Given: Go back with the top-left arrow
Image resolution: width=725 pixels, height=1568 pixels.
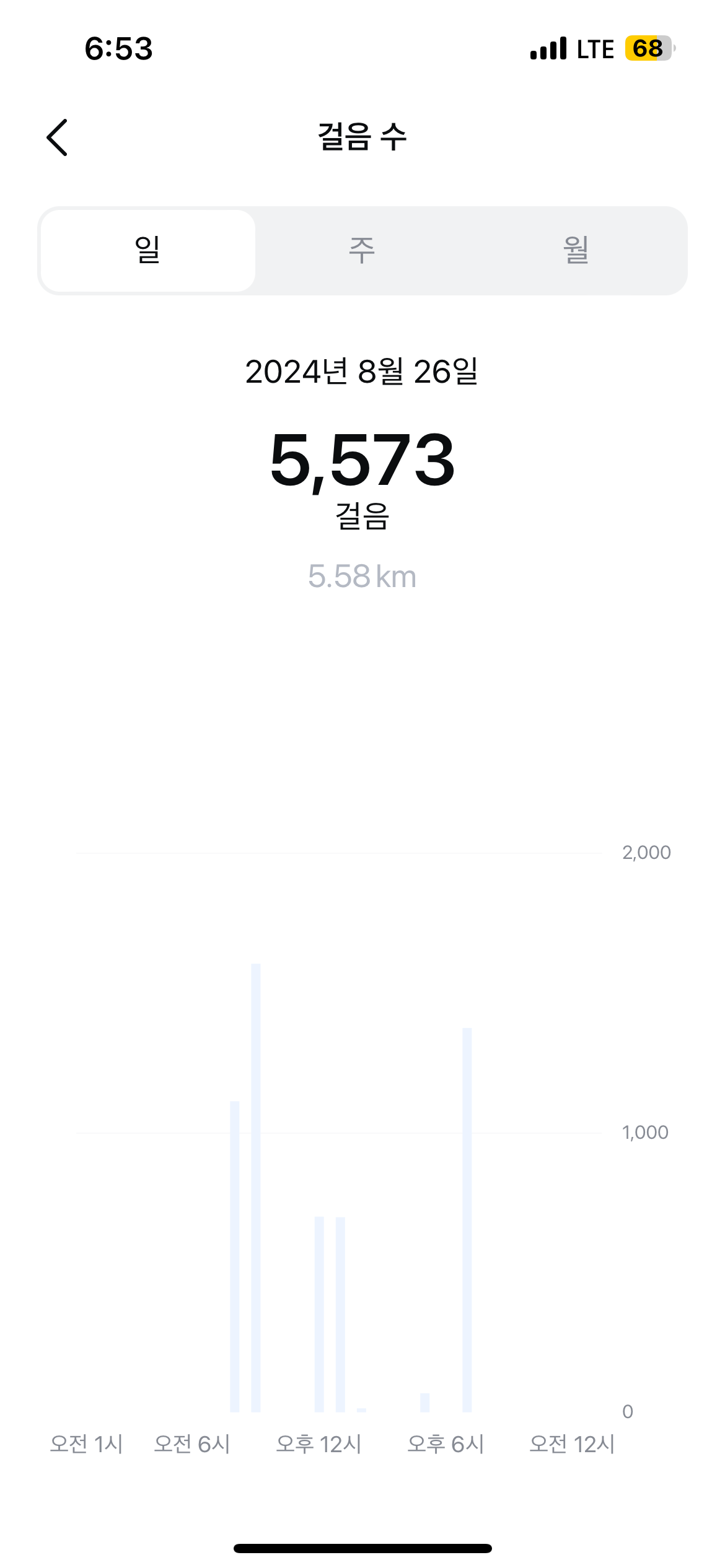Looking at the screenshot, I should [57, 137].
